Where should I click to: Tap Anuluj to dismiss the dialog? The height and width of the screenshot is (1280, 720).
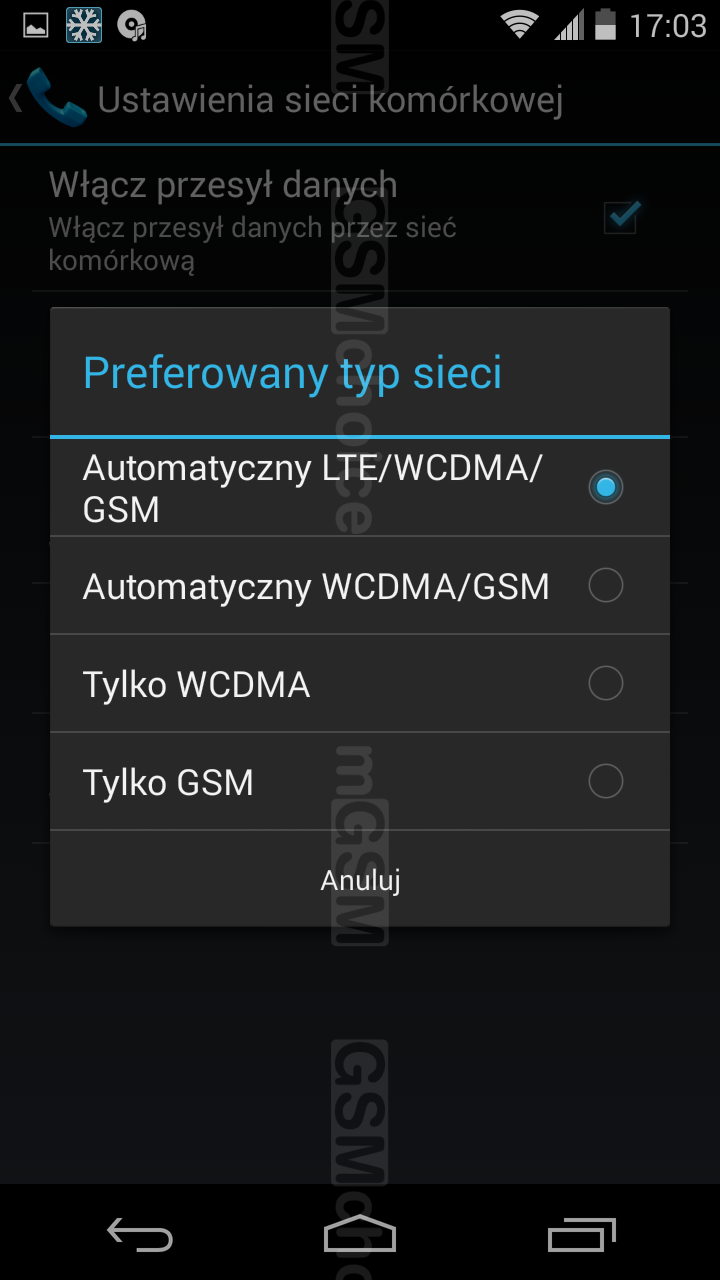(360, 880)
